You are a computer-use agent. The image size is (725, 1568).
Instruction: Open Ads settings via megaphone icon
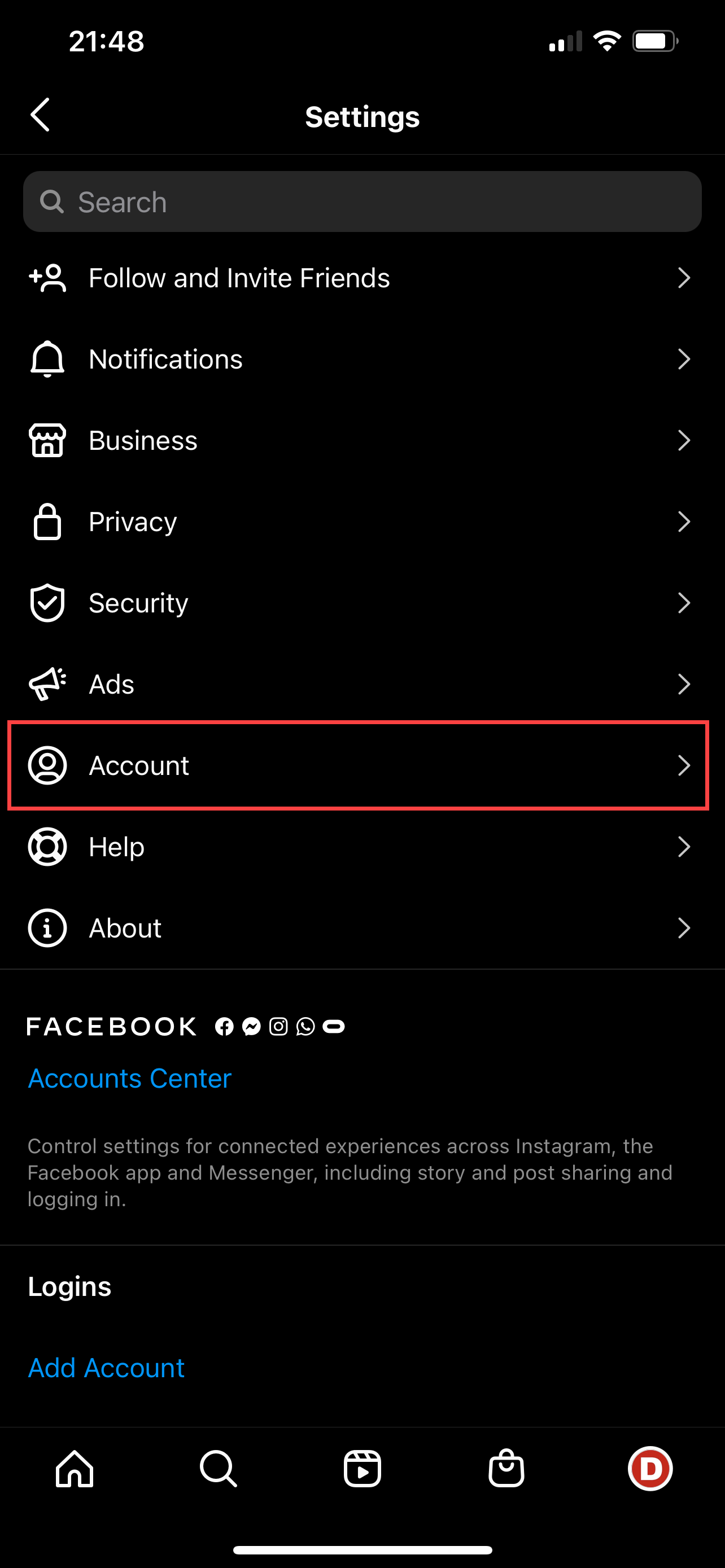[x=47, y=684]
